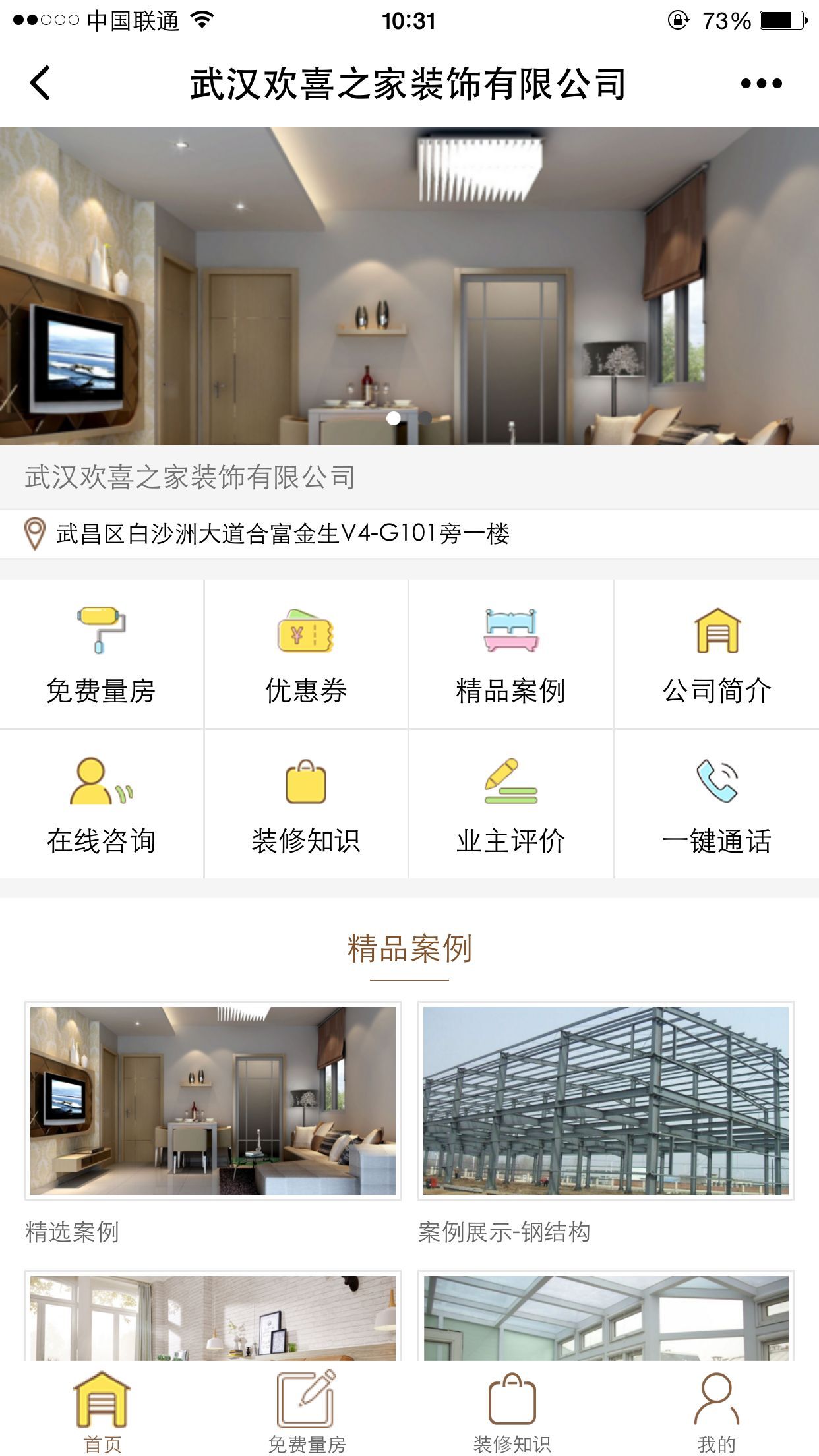819x1456 pixels.
Task: Switch to the 首页 tab
Action: (102, 1412)
